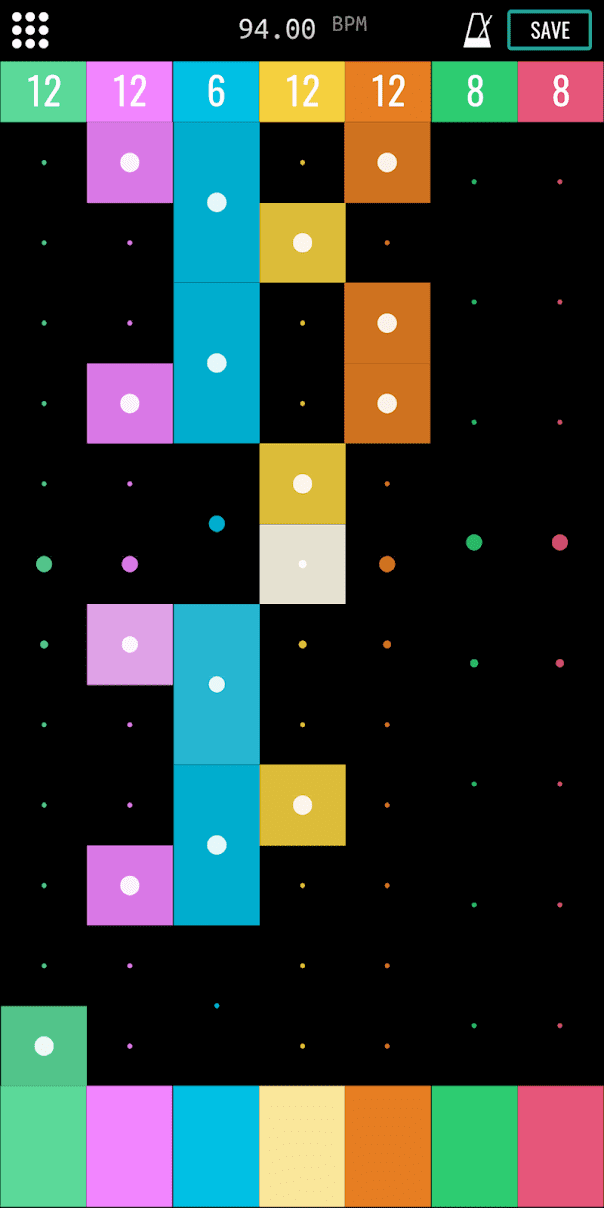Image resolution: width=604 pixels, height=1208 pixels.
Task: Change the light green track's 12 steps
Action: point(43,92)
